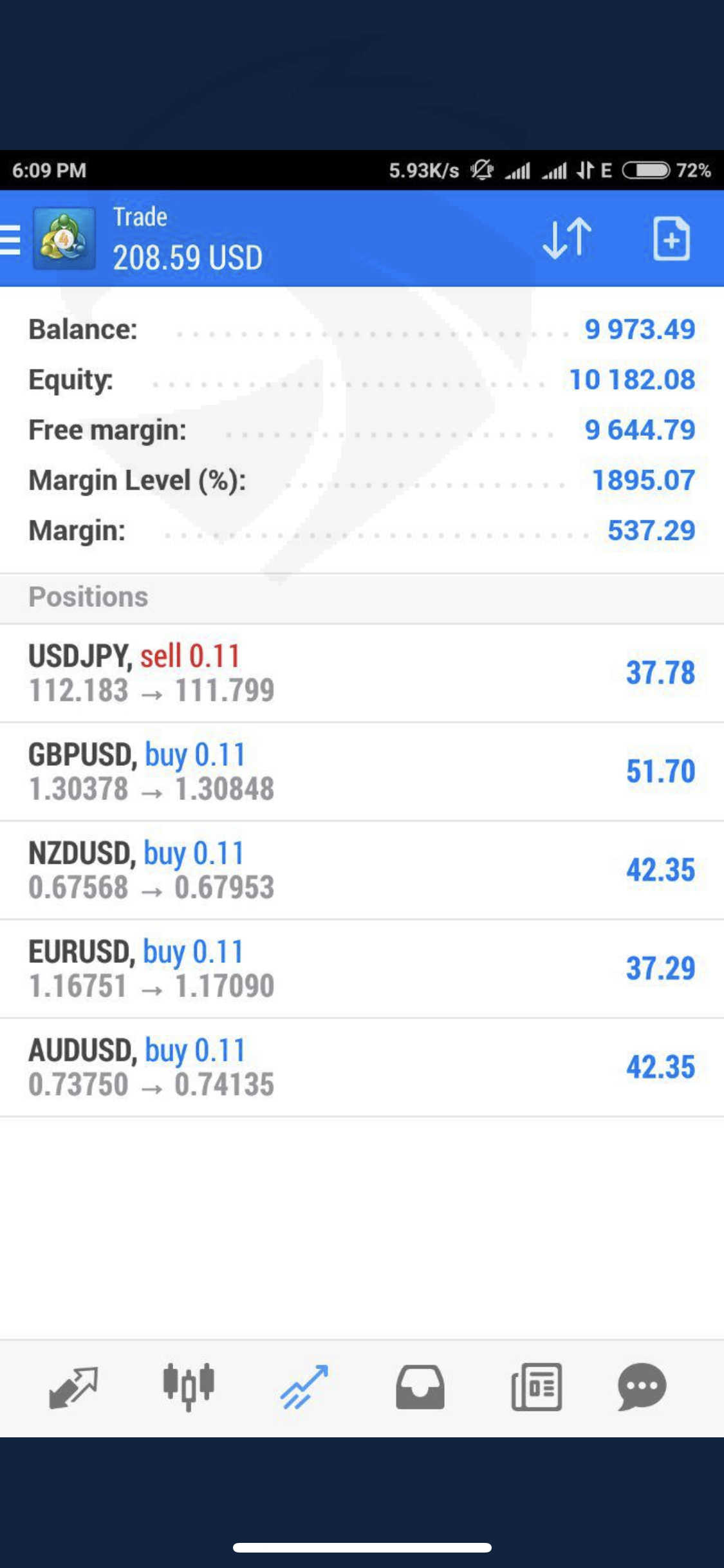Open the History tab
The height and width of the screenshot is (1568, 724).
click(420, 1388)
